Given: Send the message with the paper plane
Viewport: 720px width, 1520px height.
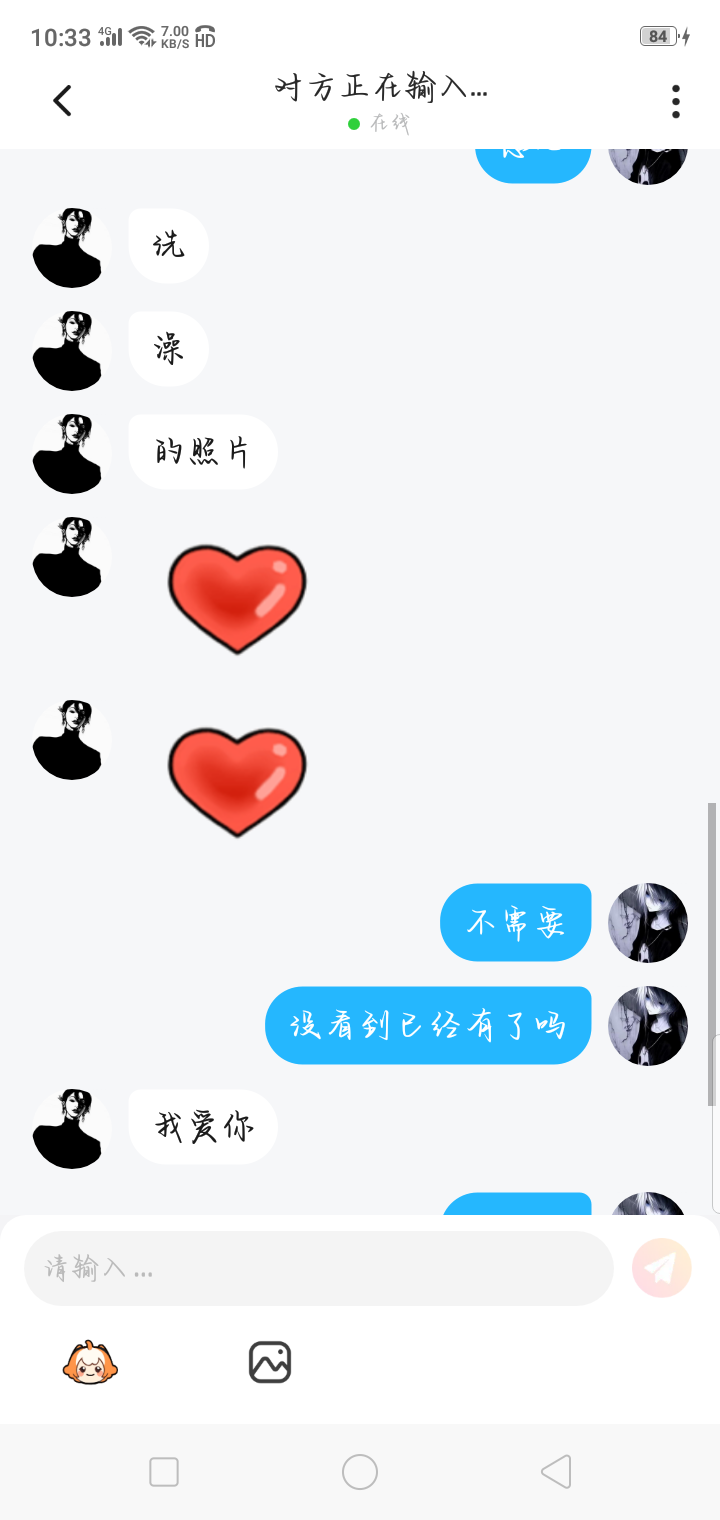Looking at the screenshot, I should pyautogui.click(x=661, y=1268).
